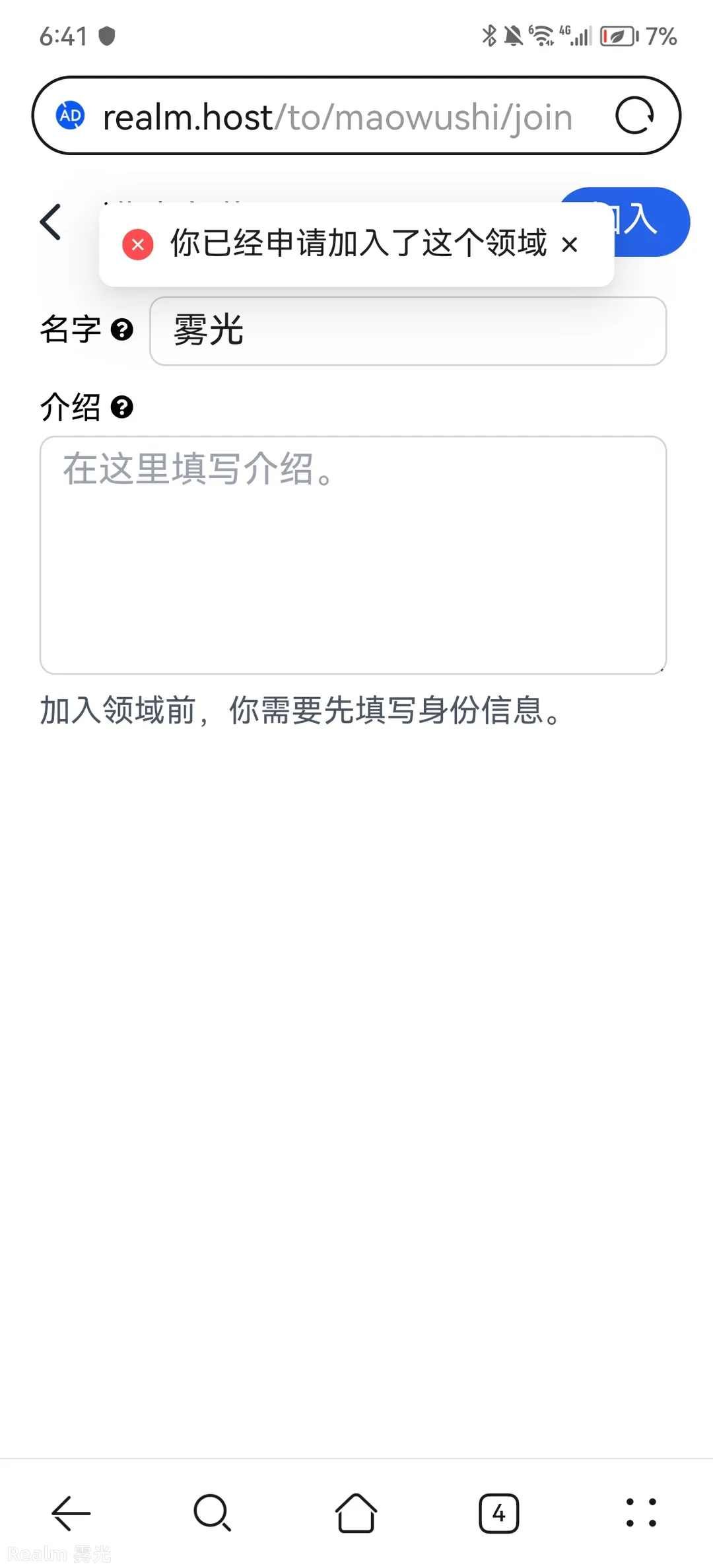Open the help icon beside 介绍
The height and width of the screenshot is (1568, 713).
point(122,407)
